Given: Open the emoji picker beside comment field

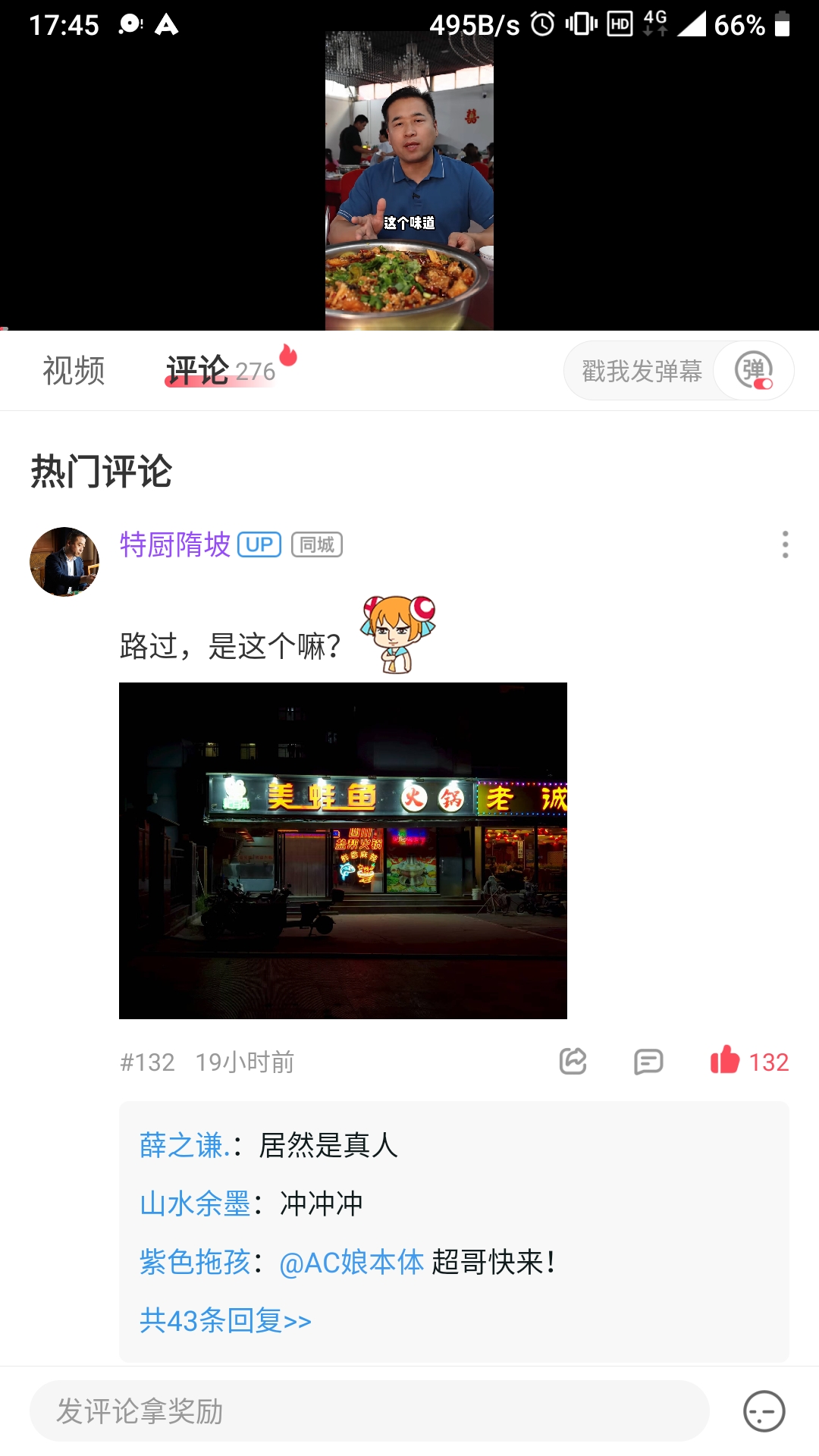Looking at the screenshot, I should pyautogui.click(x=764, y=1411).
